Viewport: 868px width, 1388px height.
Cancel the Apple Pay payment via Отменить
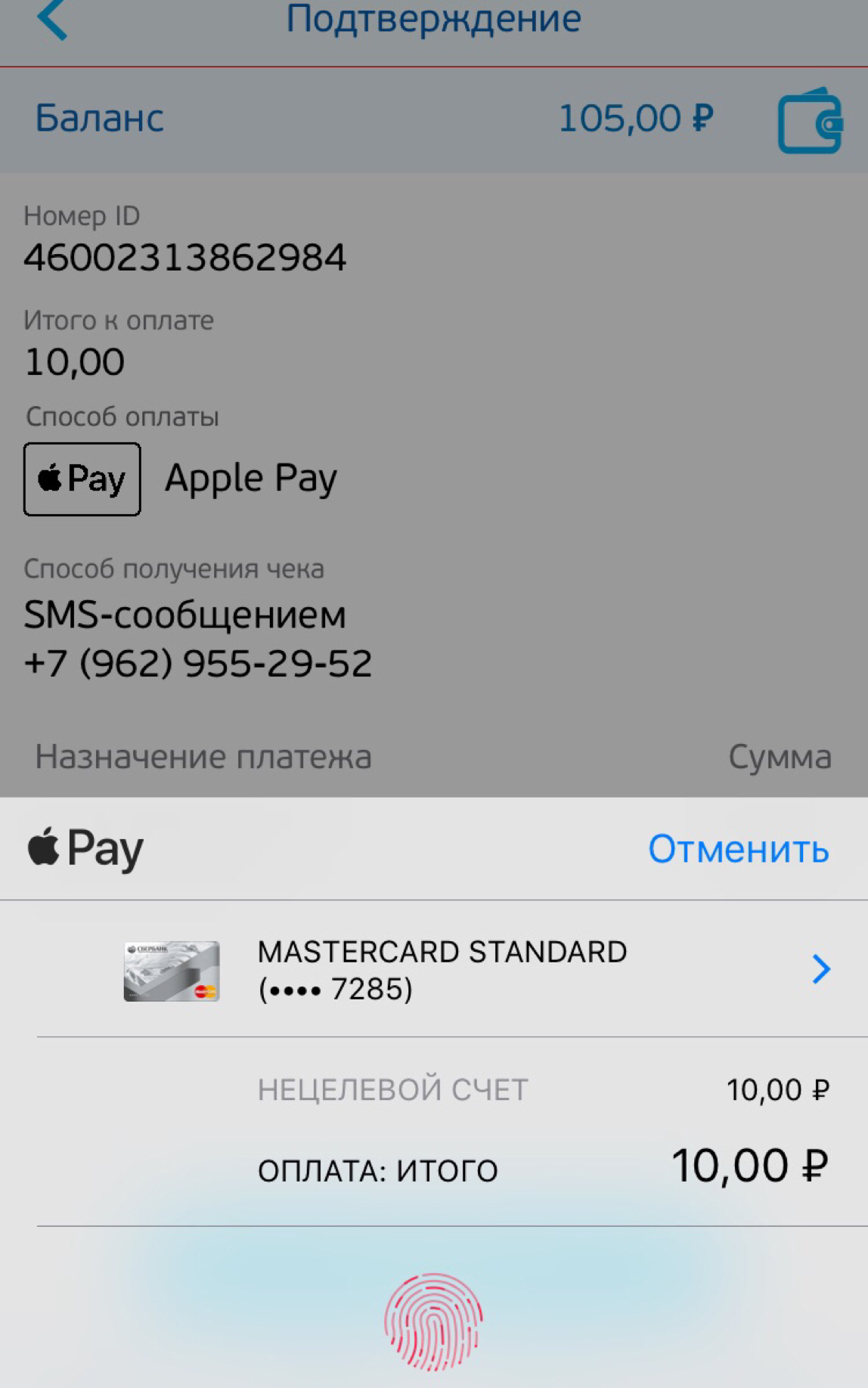point(738,849)
